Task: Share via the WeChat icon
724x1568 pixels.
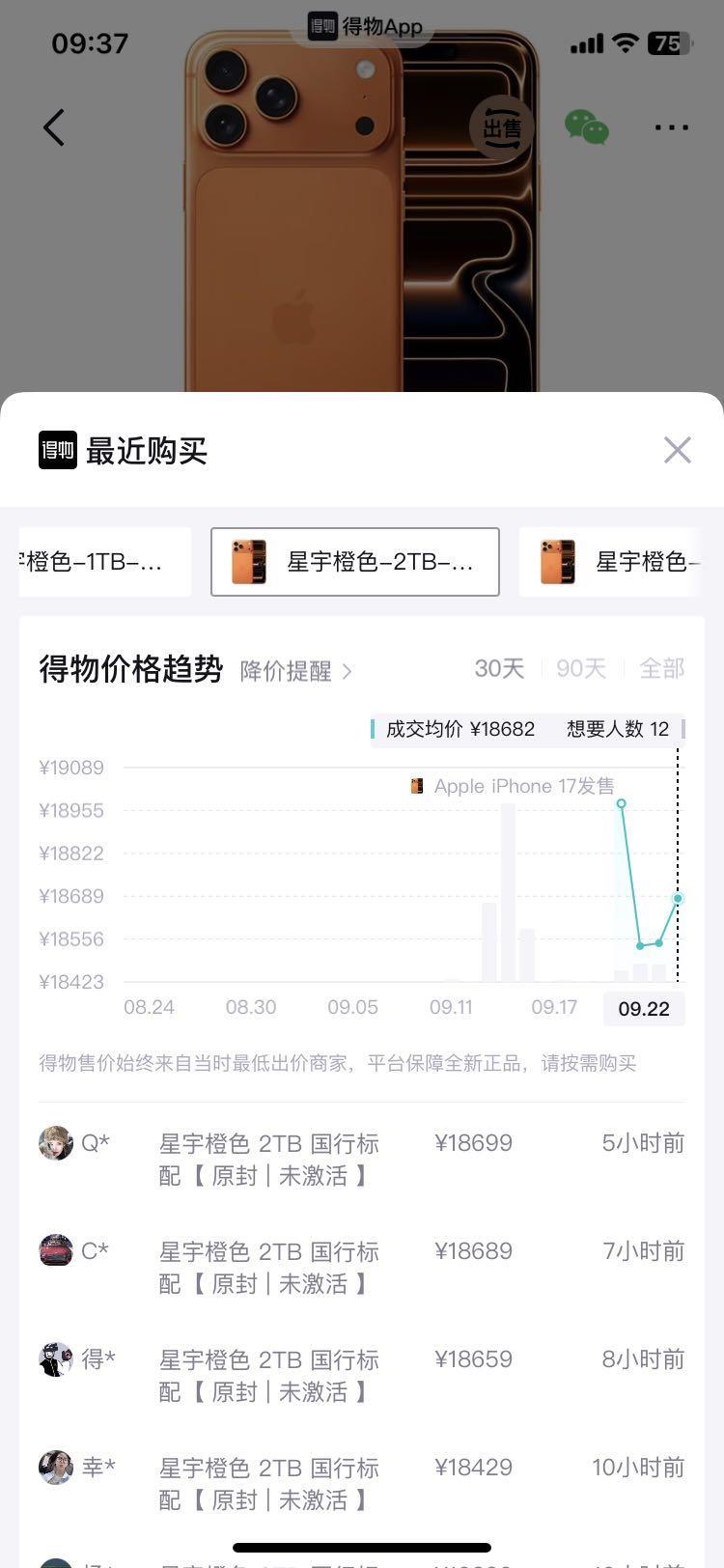Action: 586,127
